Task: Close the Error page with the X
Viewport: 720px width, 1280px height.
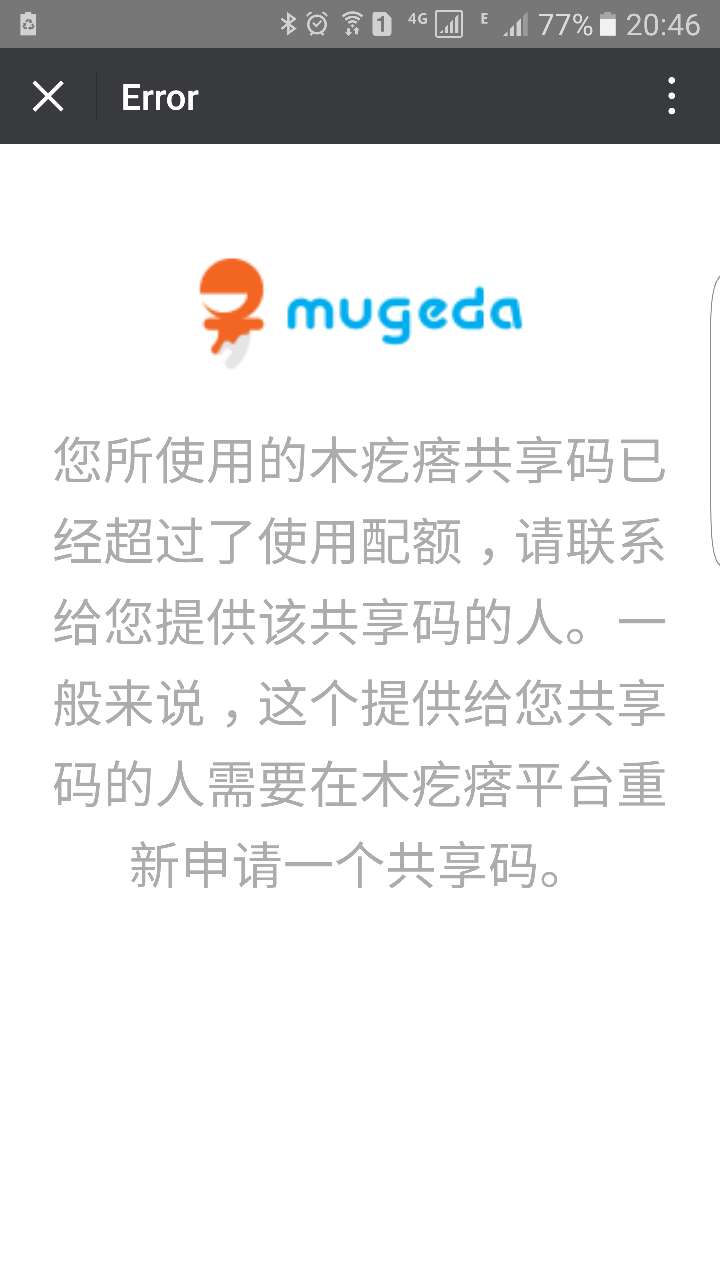Action: (x=48, y=97)
